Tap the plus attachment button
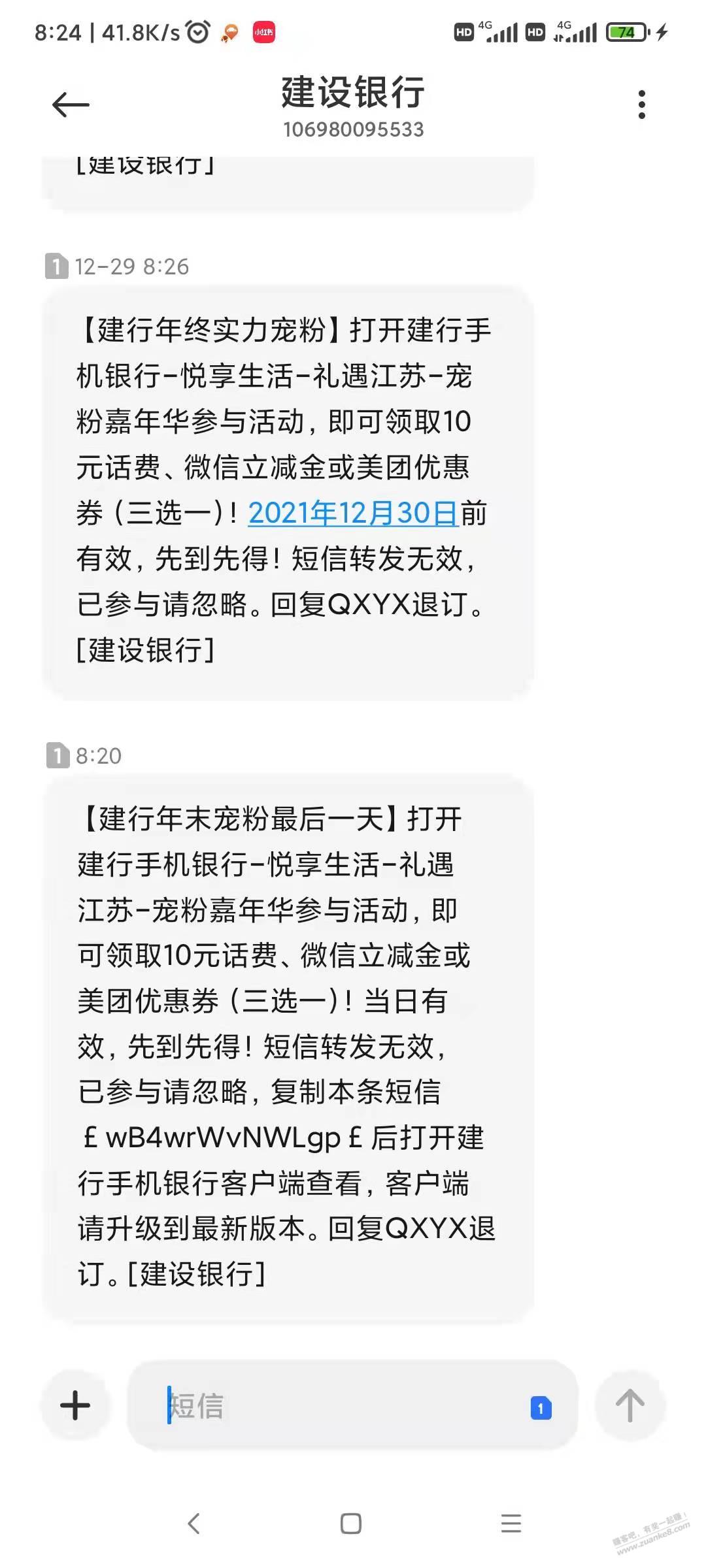The height and width of the screenshot is (1568, 706). click(x=75, y=1405)
